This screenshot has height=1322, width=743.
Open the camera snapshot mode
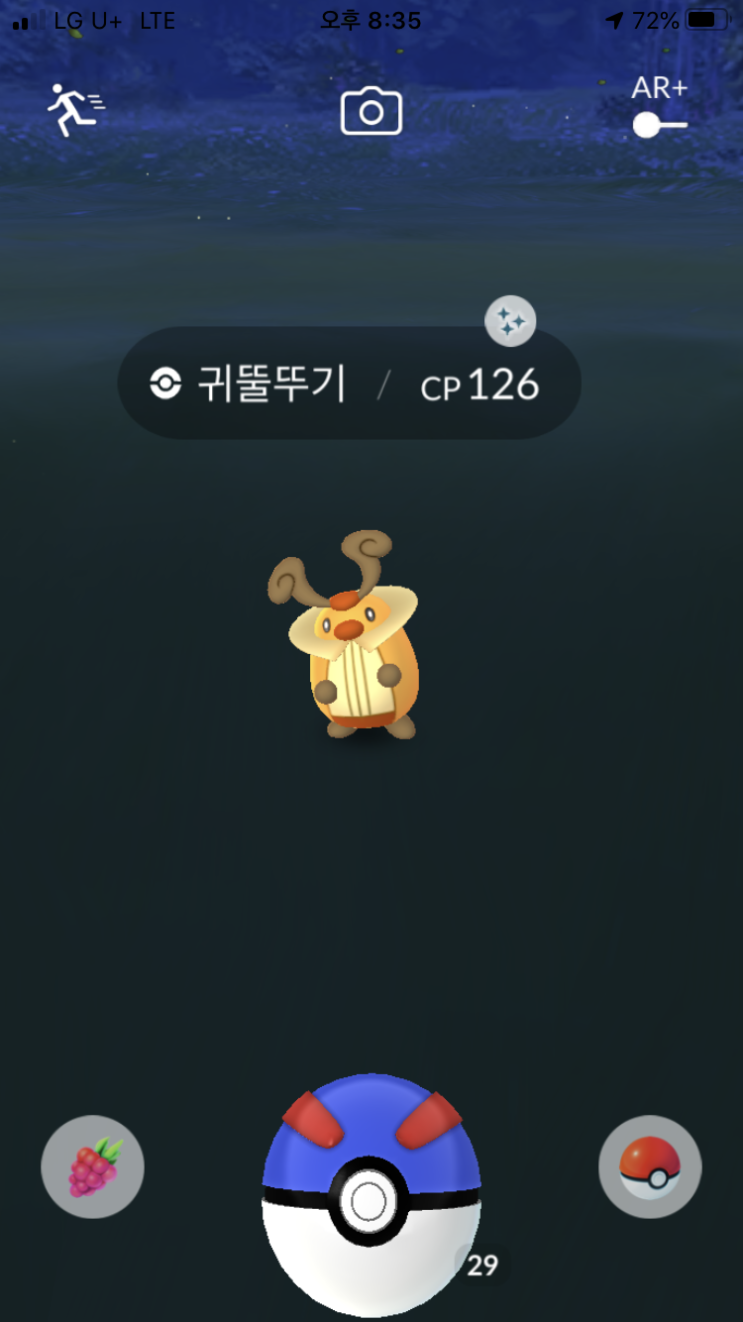tap(371, 111)
